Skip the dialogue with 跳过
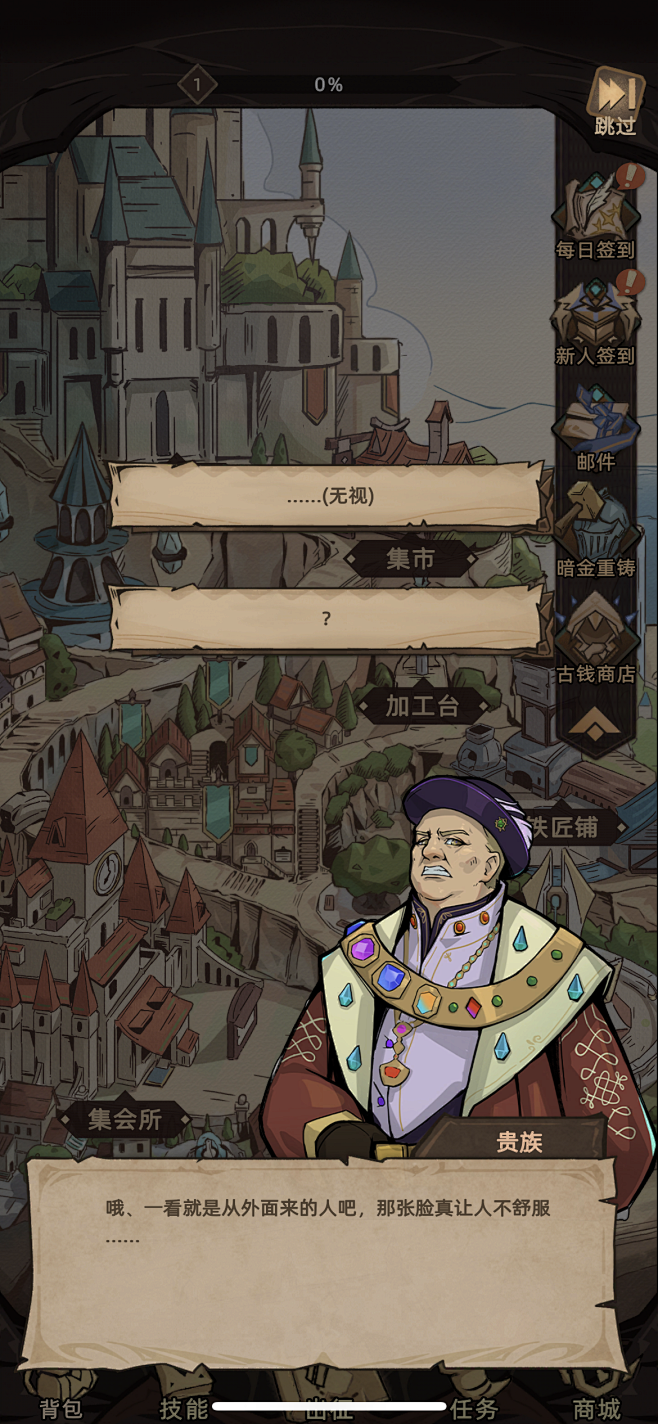 [614, 100]
